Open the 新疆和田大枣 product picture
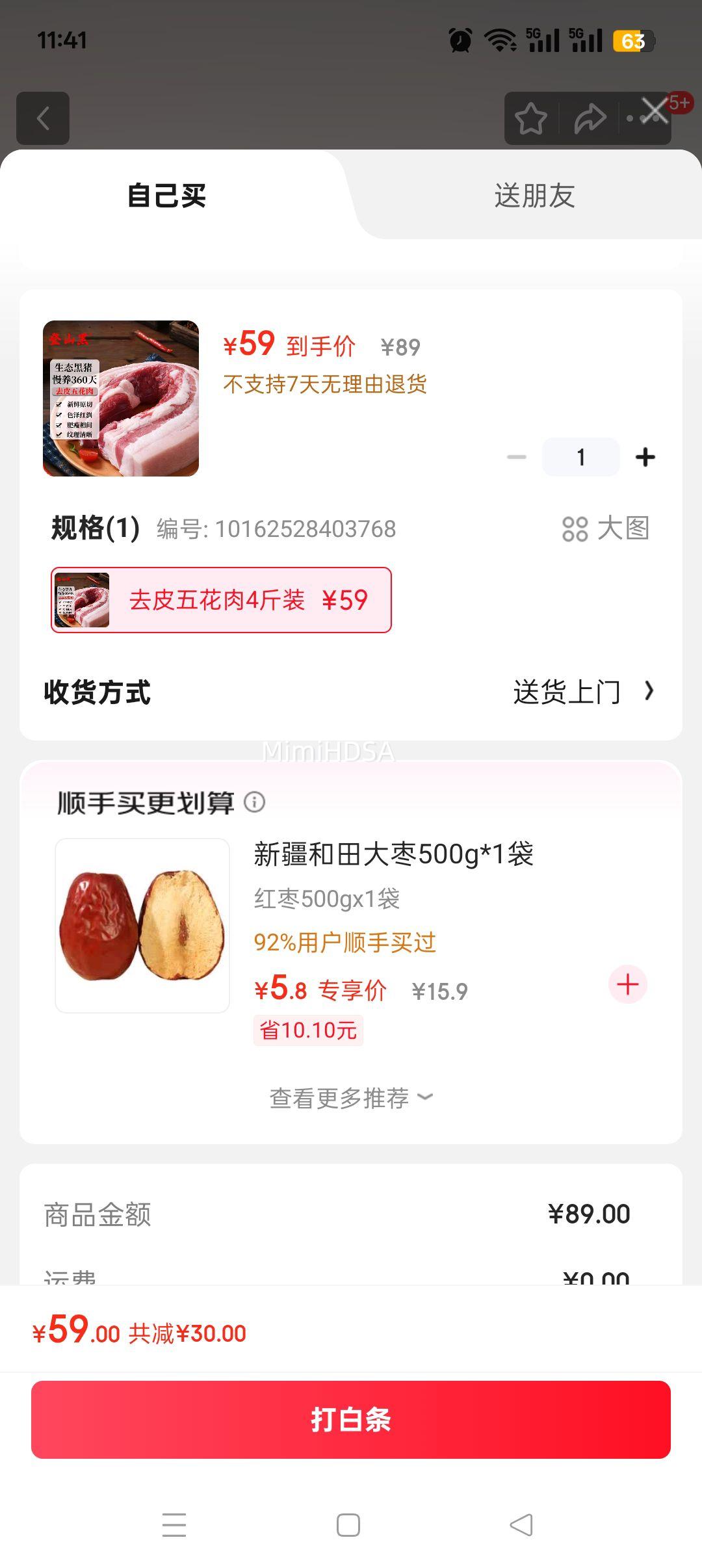The width and height of the screenshot is (702, 1568). click(x=142, y=925)
